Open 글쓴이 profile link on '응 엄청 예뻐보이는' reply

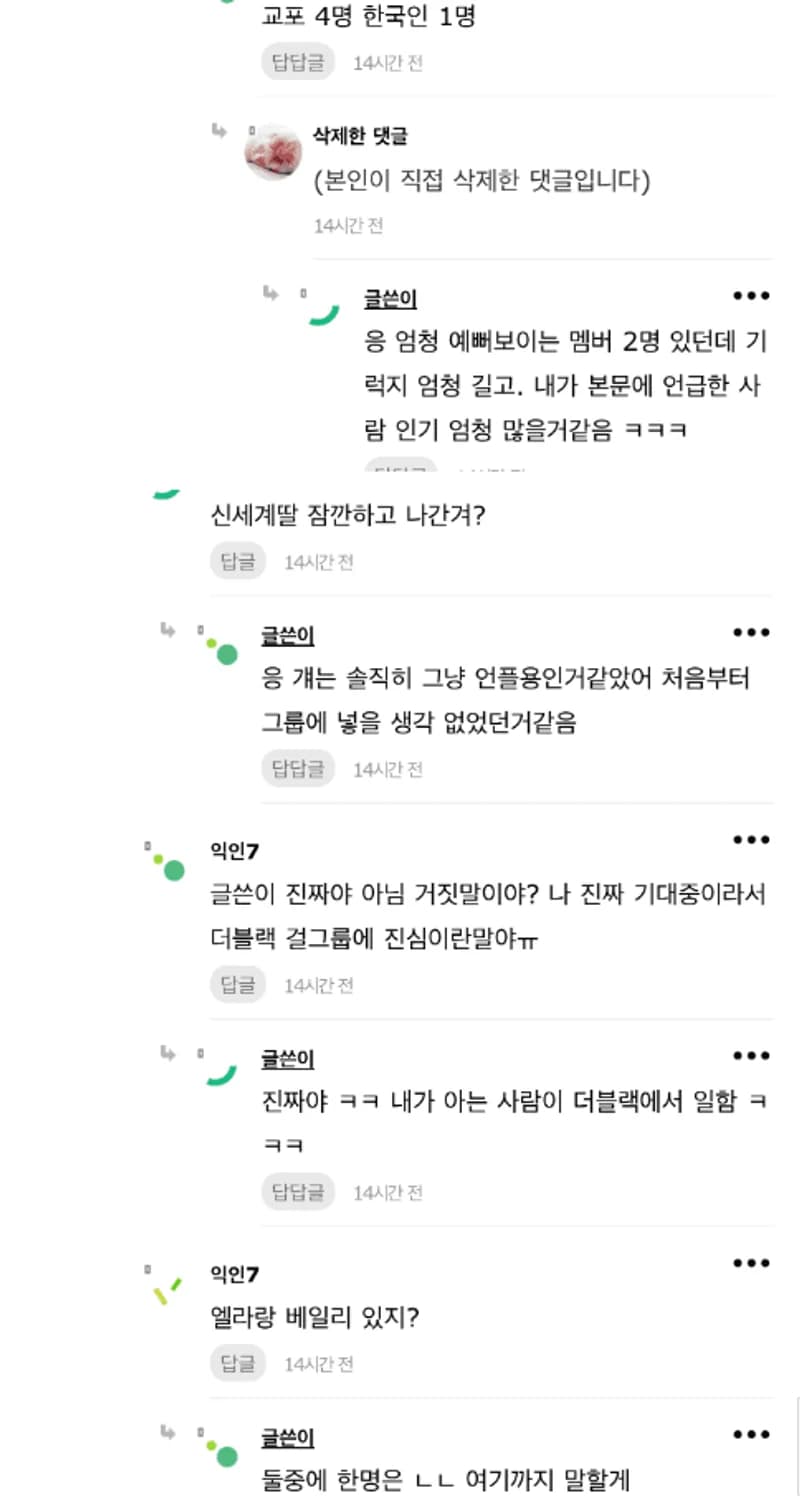(x=390, y=299)
